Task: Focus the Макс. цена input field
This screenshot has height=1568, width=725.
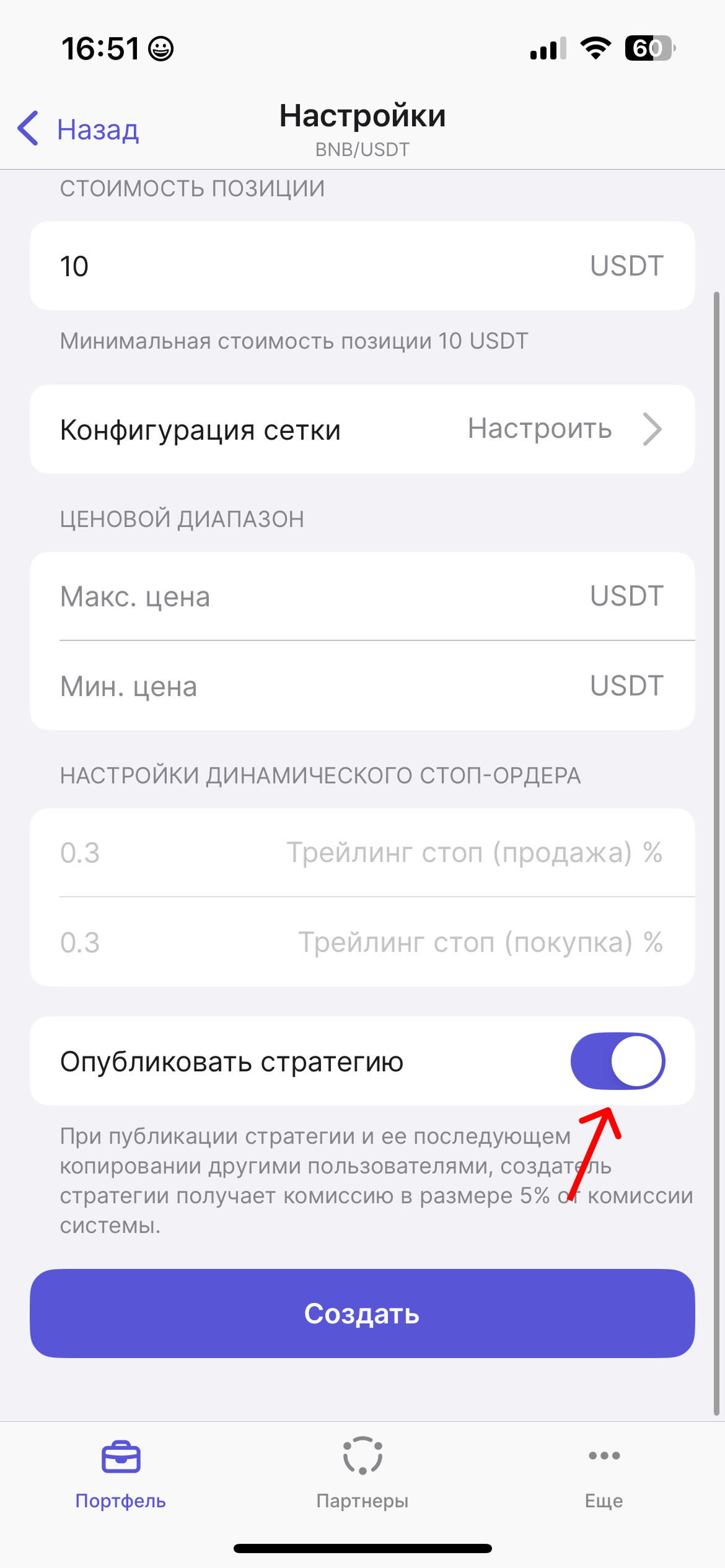Action: tap(310, 596)
